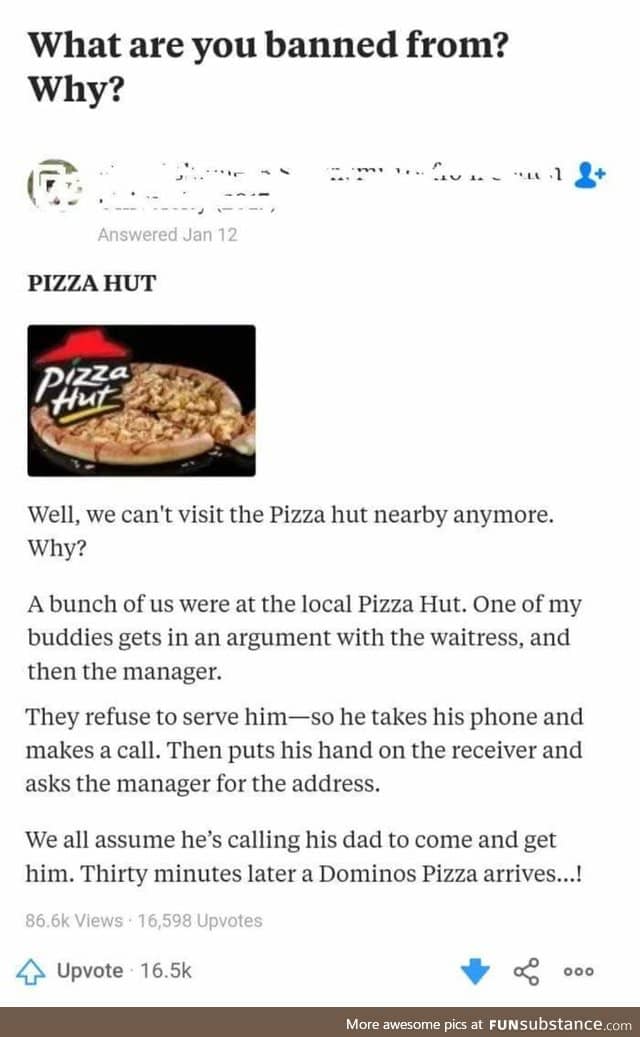Downvote this answer
640x1037 pixels.
click(477, 970)
